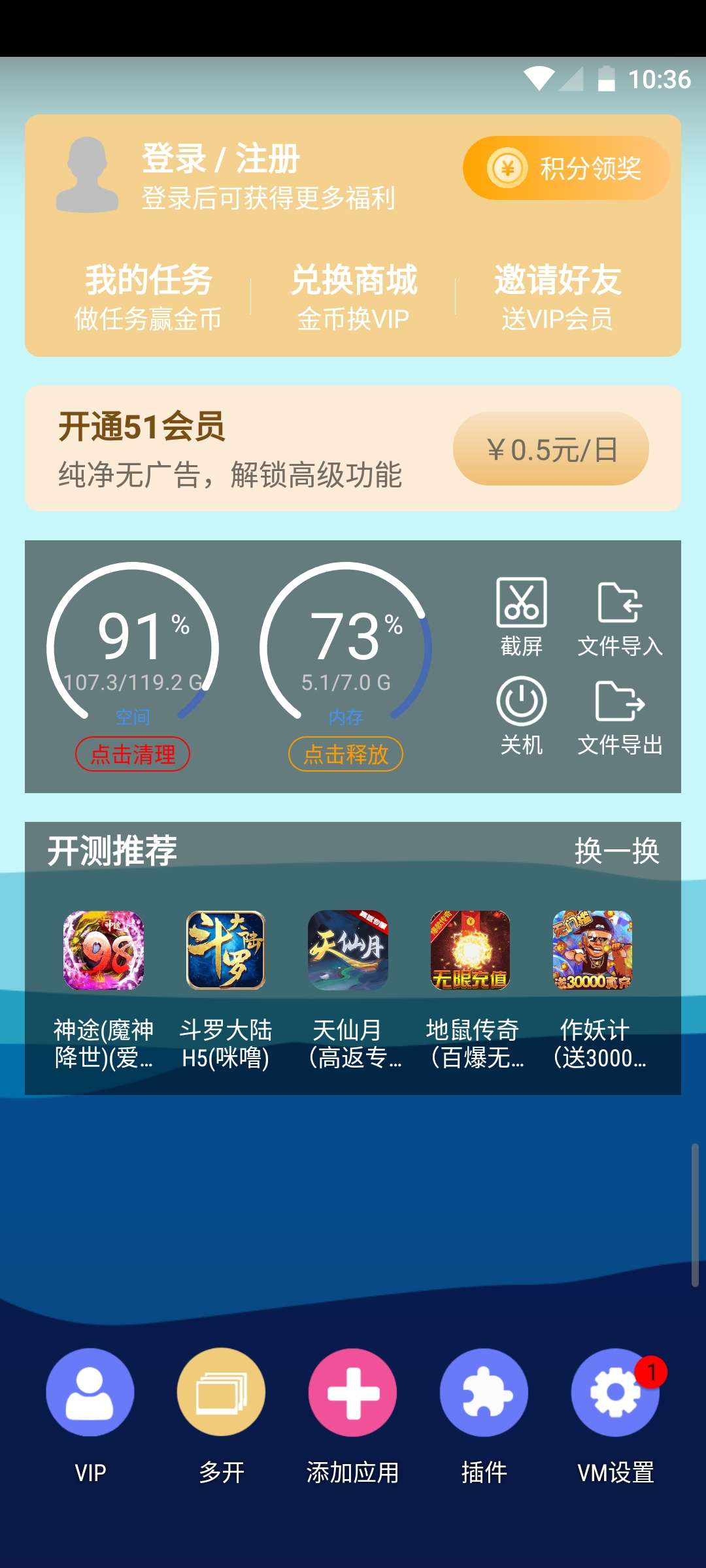The height and width of the screenshot is (1568, 706).
Task: Tap 点击释放 to free up memory
Action: [346, 755]
